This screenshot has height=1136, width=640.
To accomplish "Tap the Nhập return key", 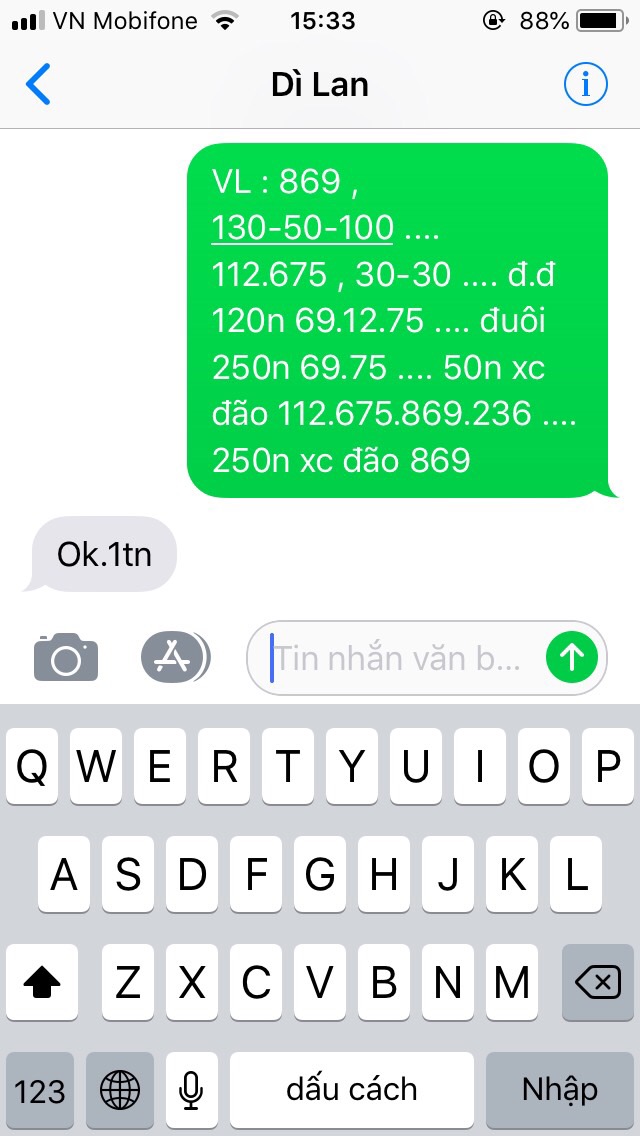I will coord(560,1089).
